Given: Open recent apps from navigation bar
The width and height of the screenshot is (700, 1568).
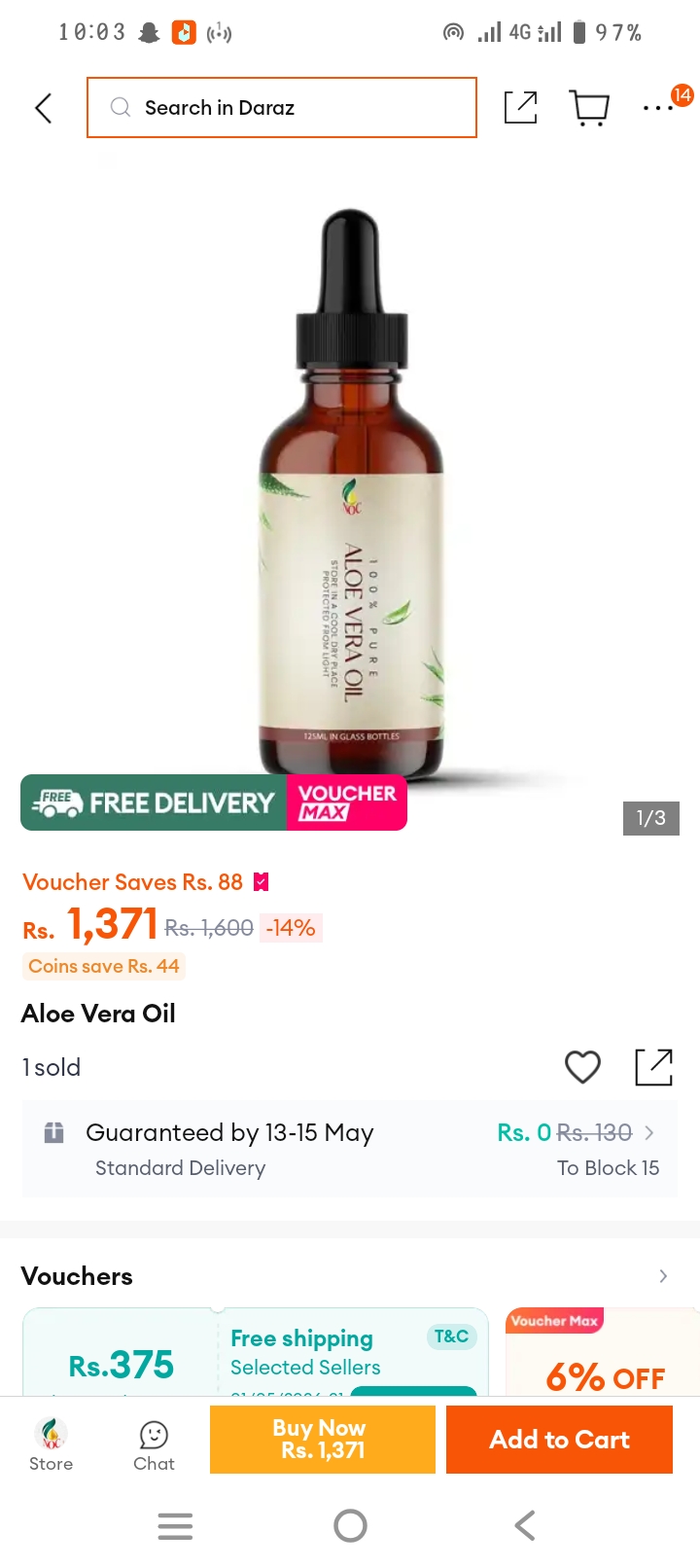Looking at the screenshot, I should click(x=175, y=1525).
